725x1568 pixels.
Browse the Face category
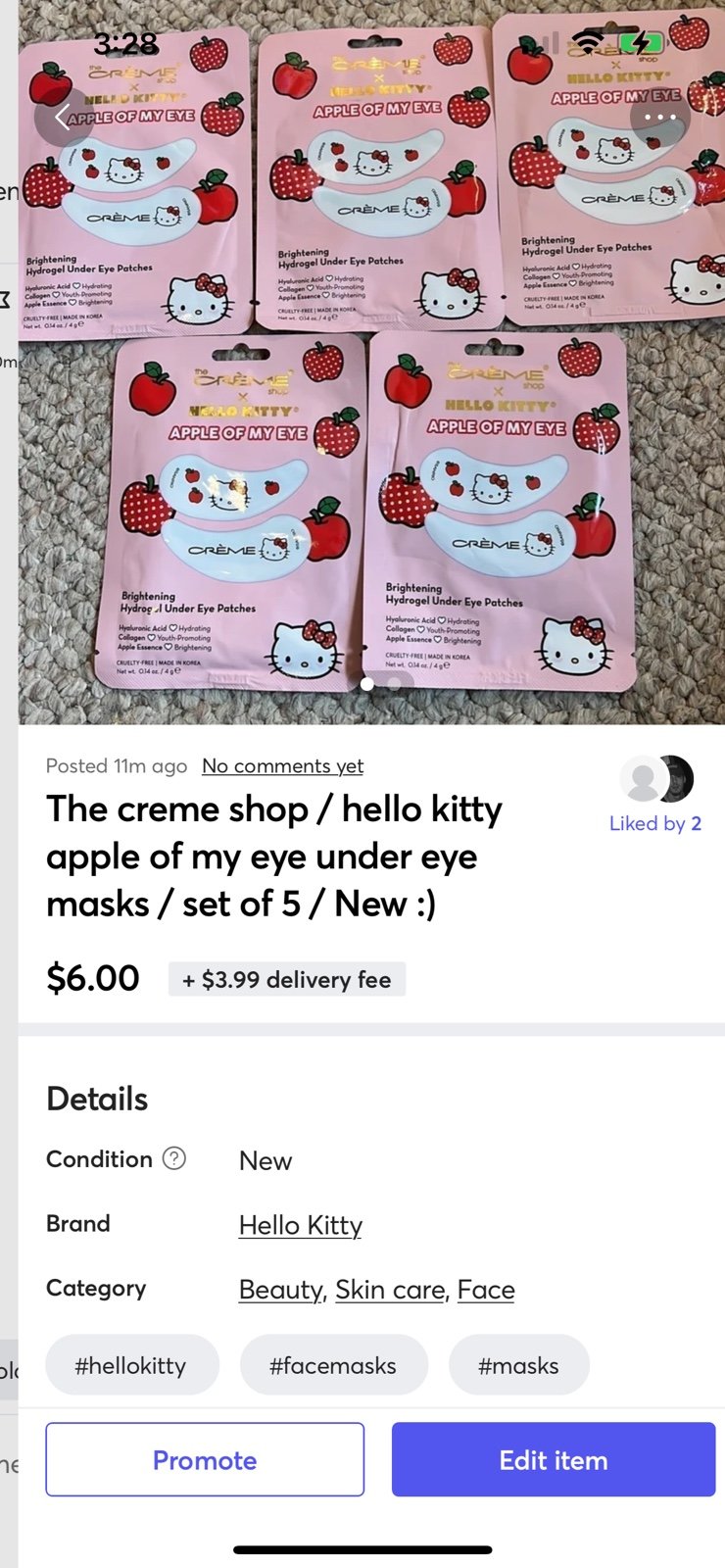click(486, 1290)
